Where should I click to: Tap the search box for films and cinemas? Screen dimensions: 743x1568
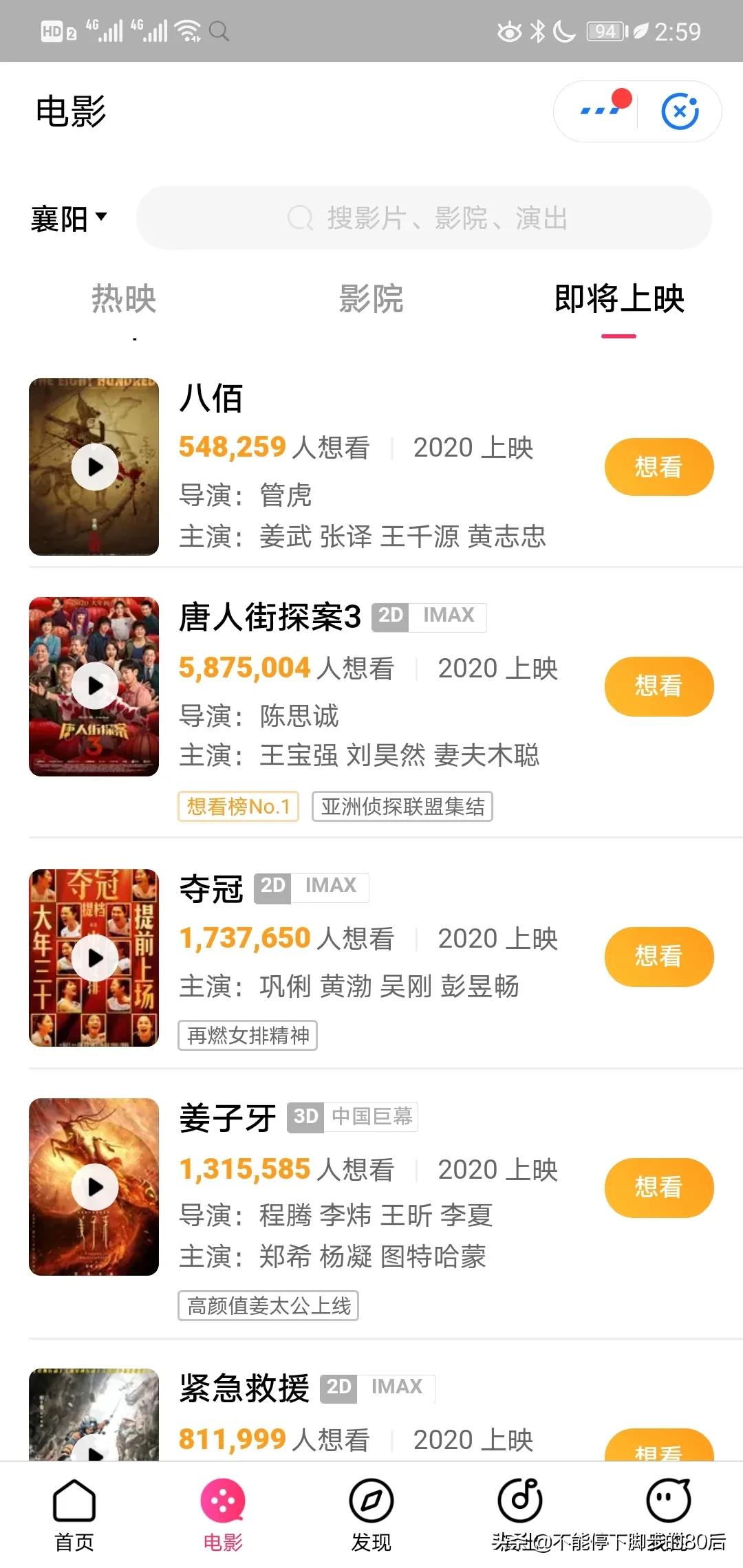point(425,218)
